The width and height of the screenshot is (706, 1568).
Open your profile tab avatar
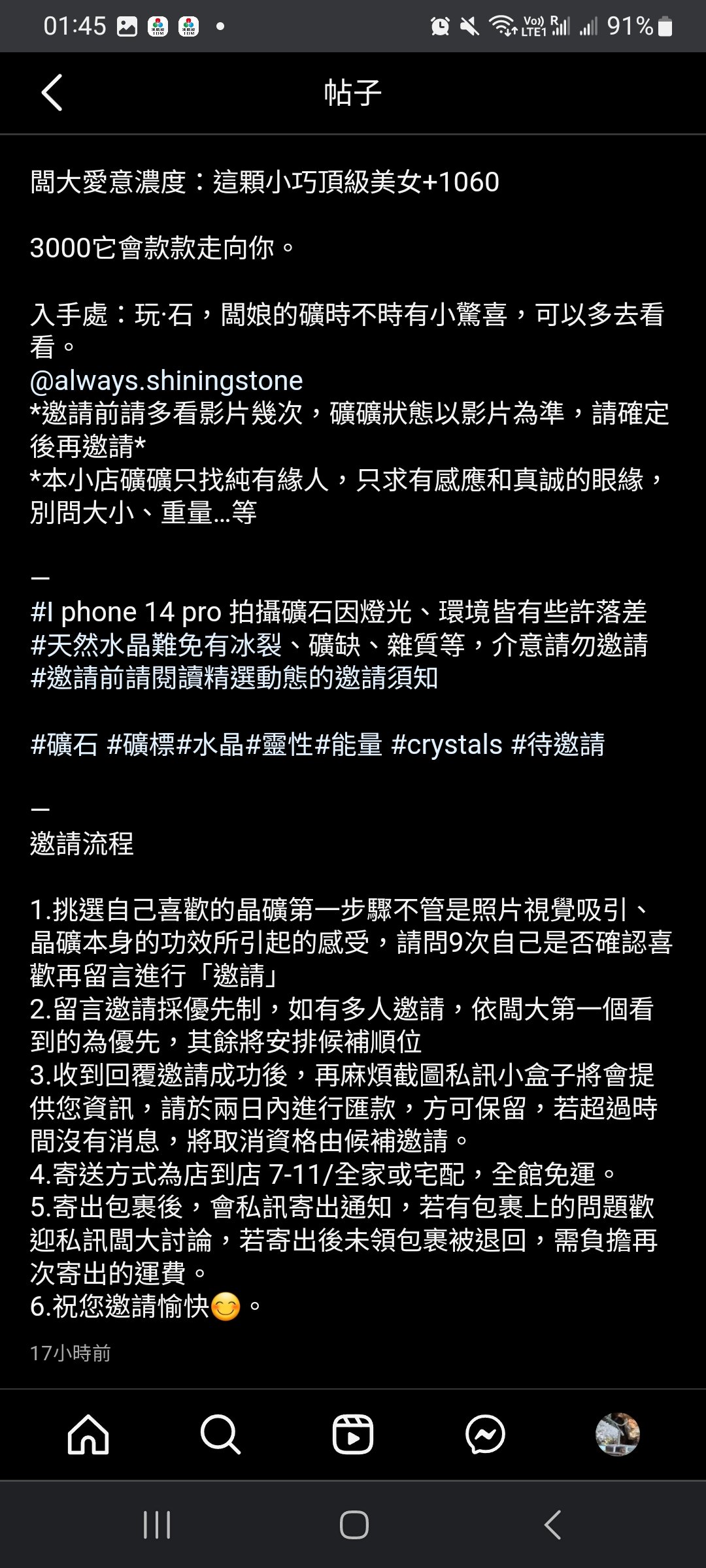tap(617, 1435)
